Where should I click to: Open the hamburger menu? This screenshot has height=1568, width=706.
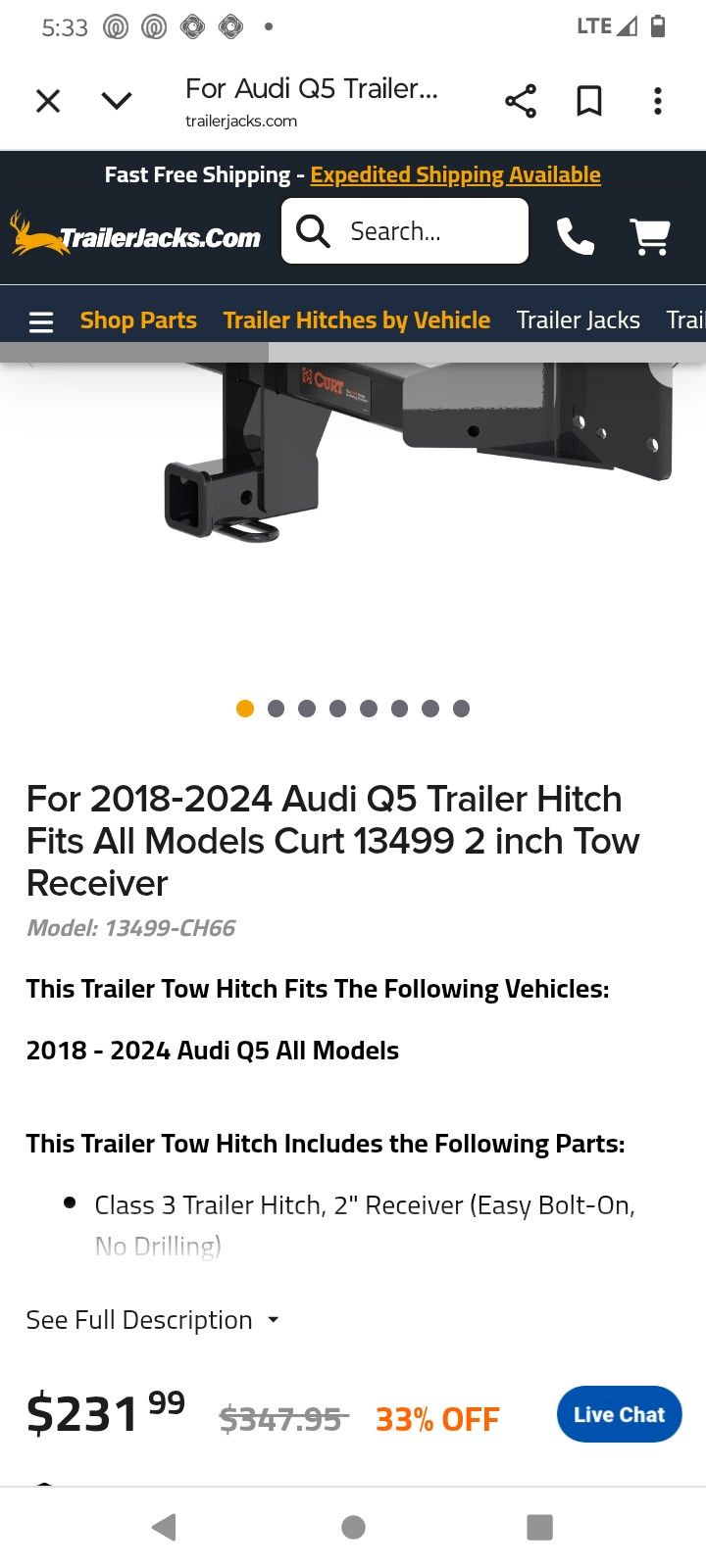coord(41,321)
